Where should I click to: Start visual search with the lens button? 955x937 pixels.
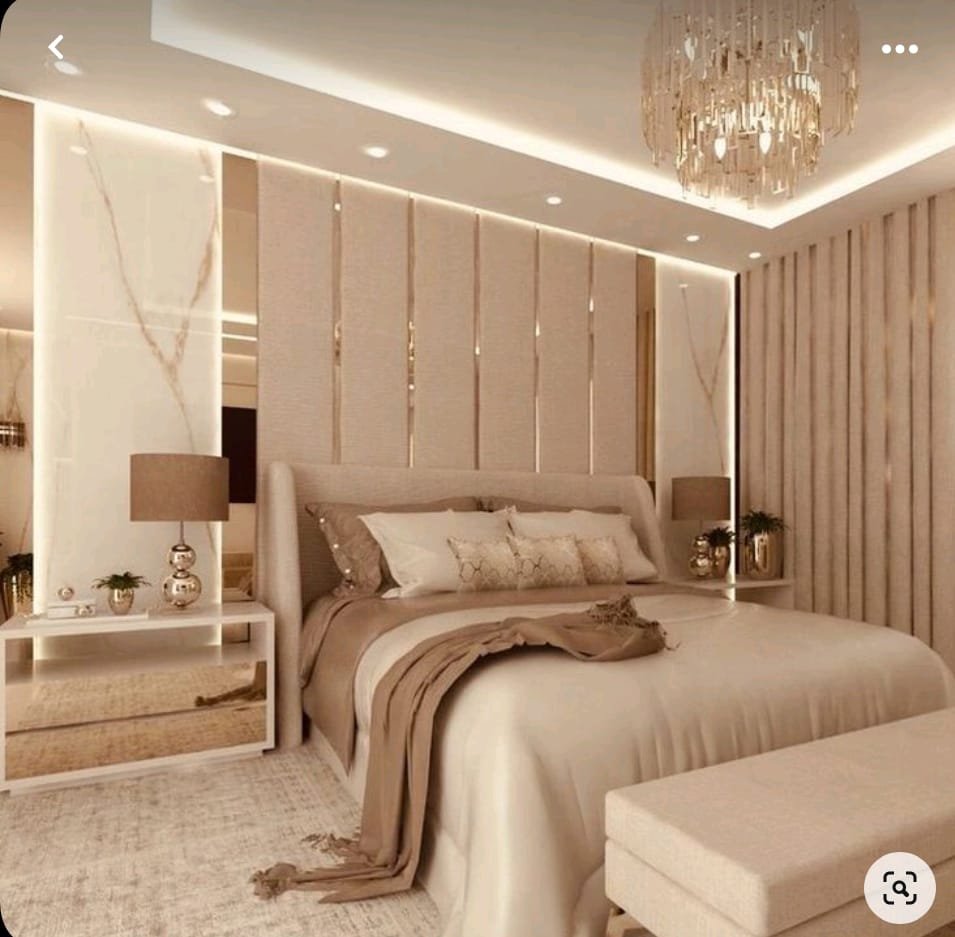[899, 887]
